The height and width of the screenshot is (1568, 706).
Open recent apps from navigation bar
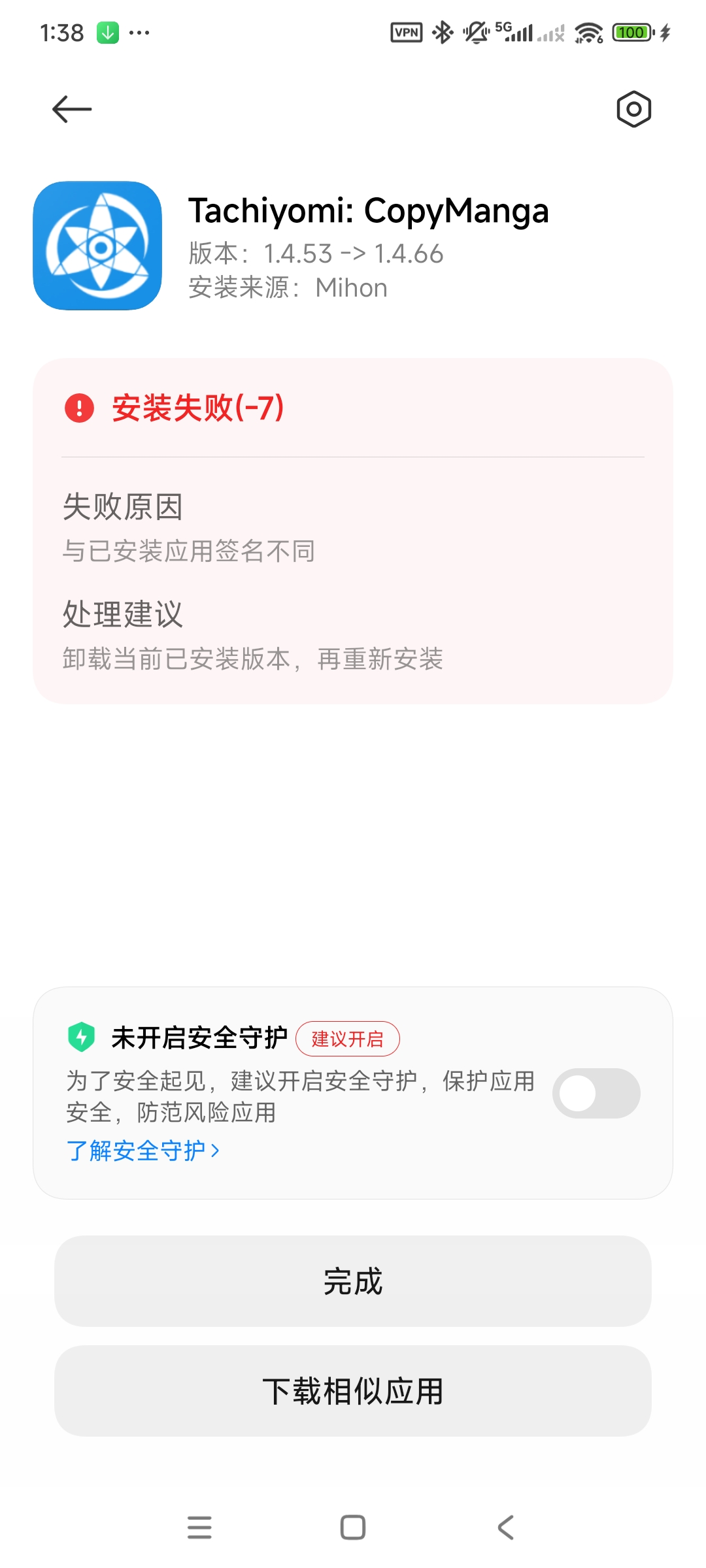199,1527
